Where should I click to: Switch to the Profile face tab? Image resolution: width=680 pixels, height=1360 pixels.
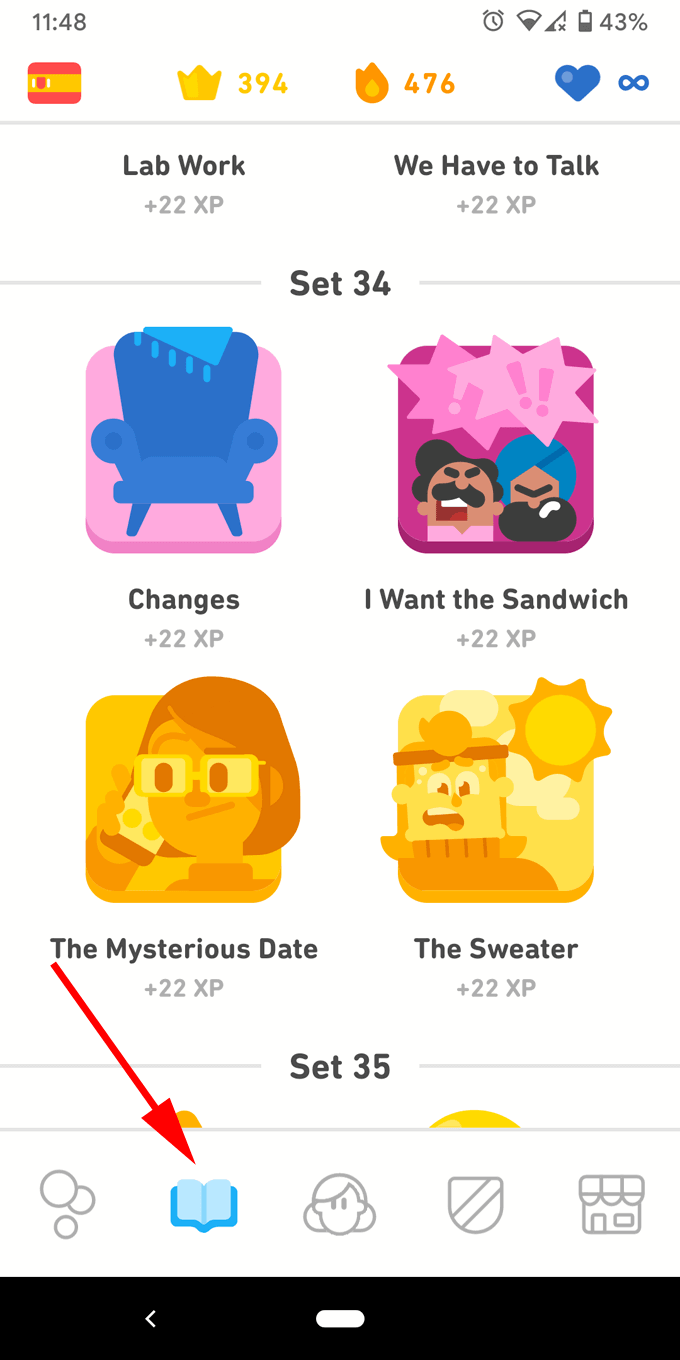[340, 1204]
